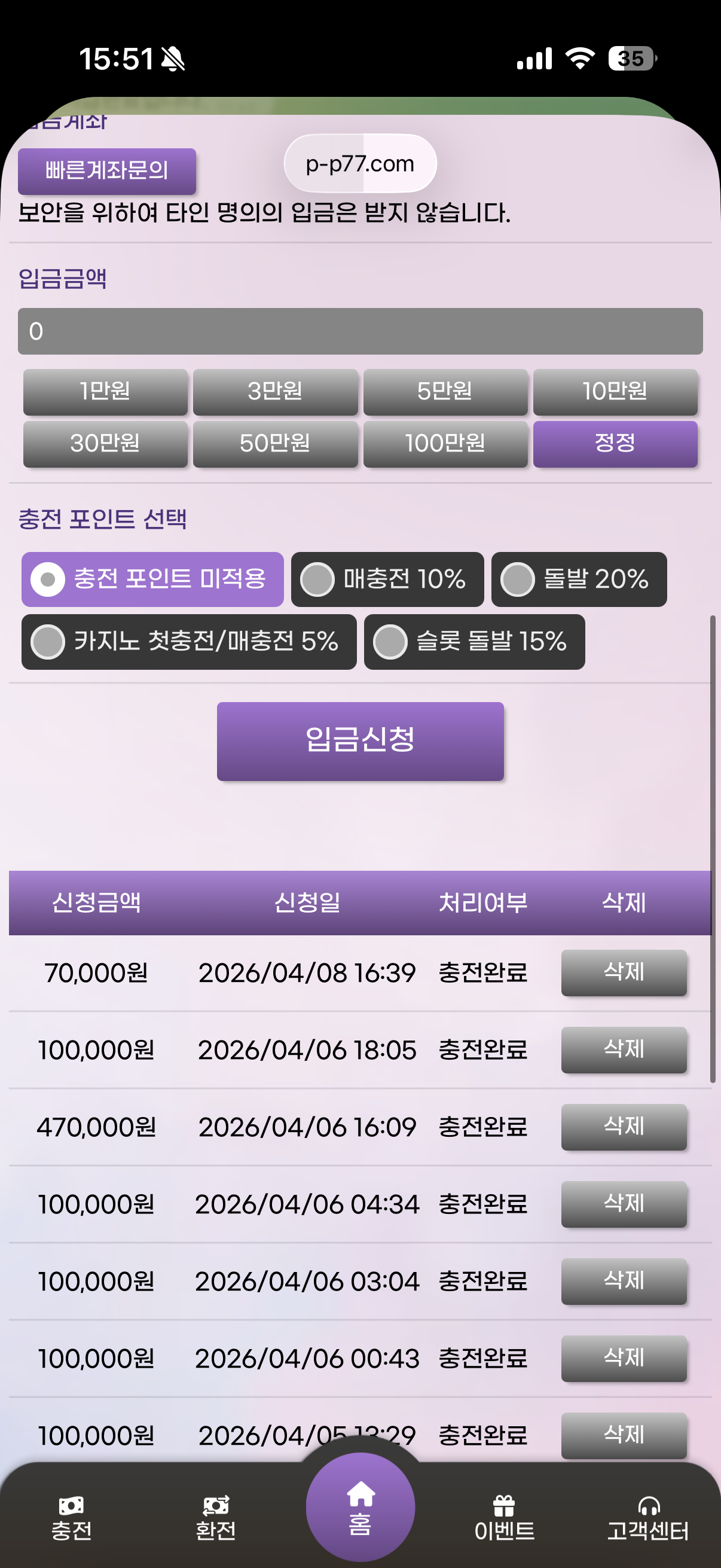Add 1만원 to the deposit amount

pyautogui.click(x=105, y=391)
